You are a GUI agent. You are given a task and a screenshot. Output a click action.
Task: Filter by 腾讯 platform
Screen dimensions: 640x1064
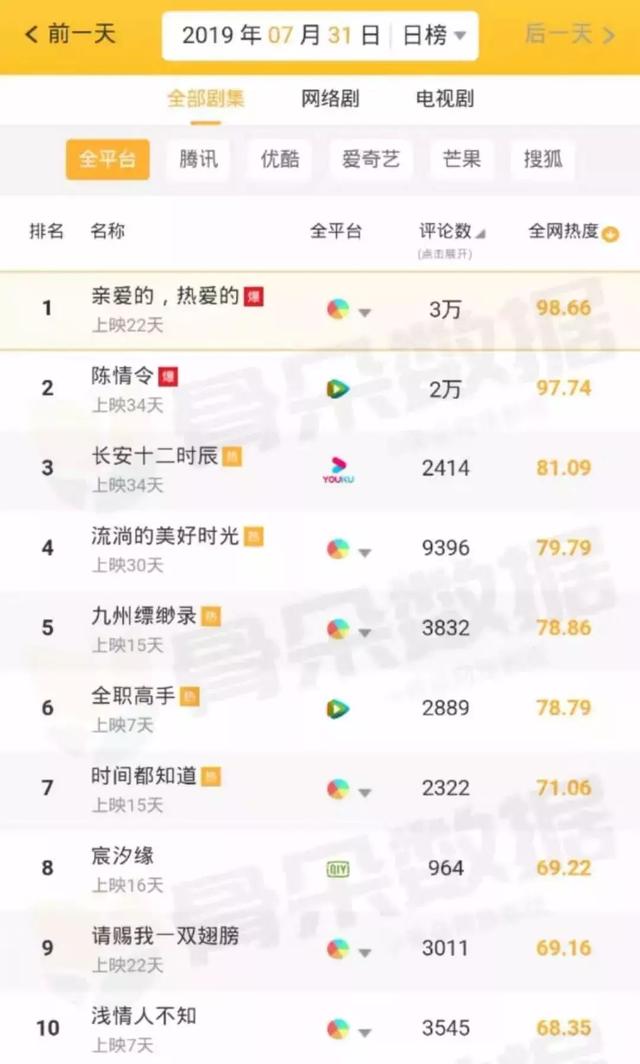pyautogui.click(x=198, y=160)
